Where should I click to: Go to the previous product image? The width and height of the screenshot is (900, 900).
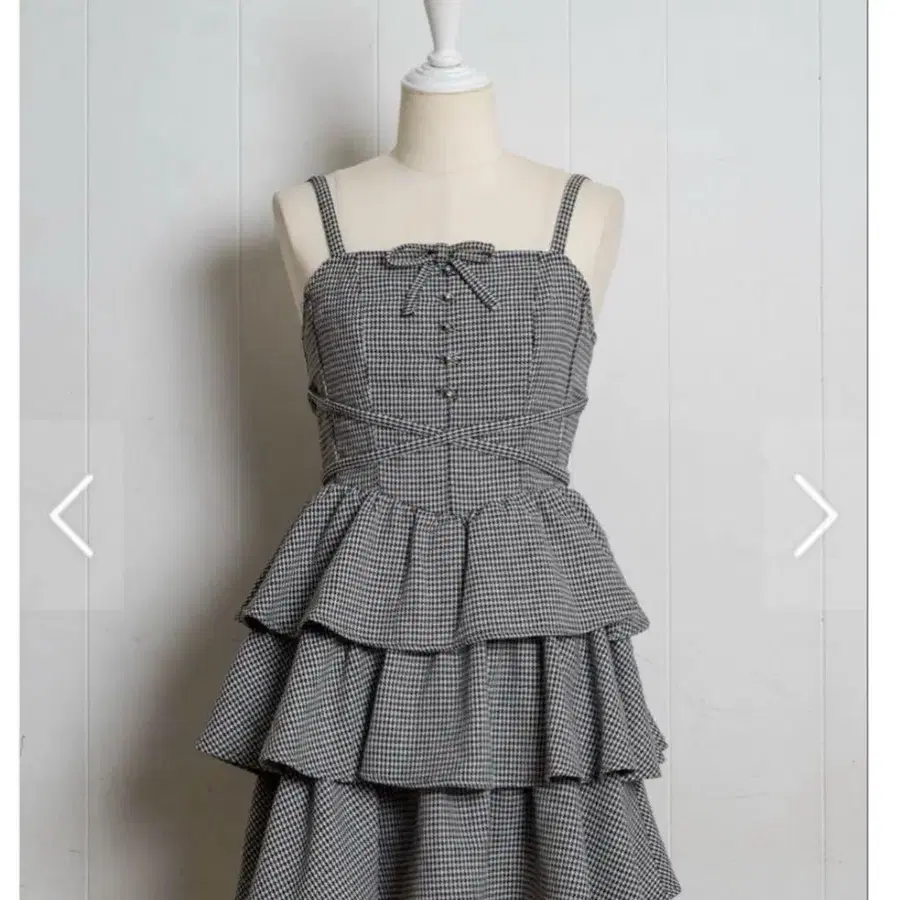[71, 515]
